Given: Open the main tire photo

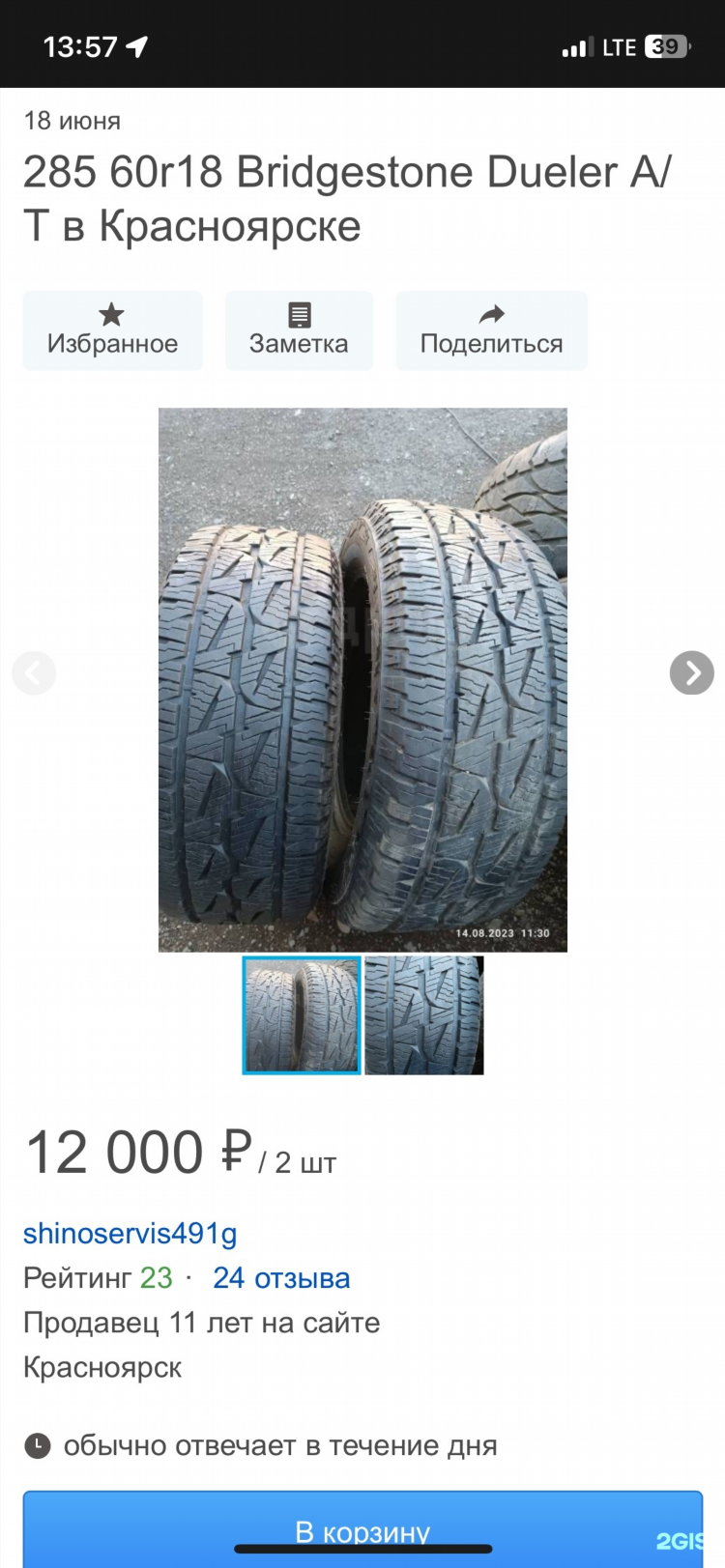Looking at the screenshot, I should click(x=362, y=679).
